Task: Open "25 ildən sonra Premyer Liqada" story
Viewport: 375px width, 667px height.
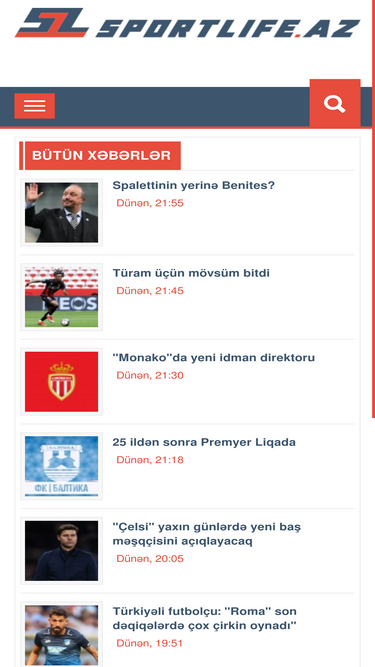Action: [x=204, y=442]
